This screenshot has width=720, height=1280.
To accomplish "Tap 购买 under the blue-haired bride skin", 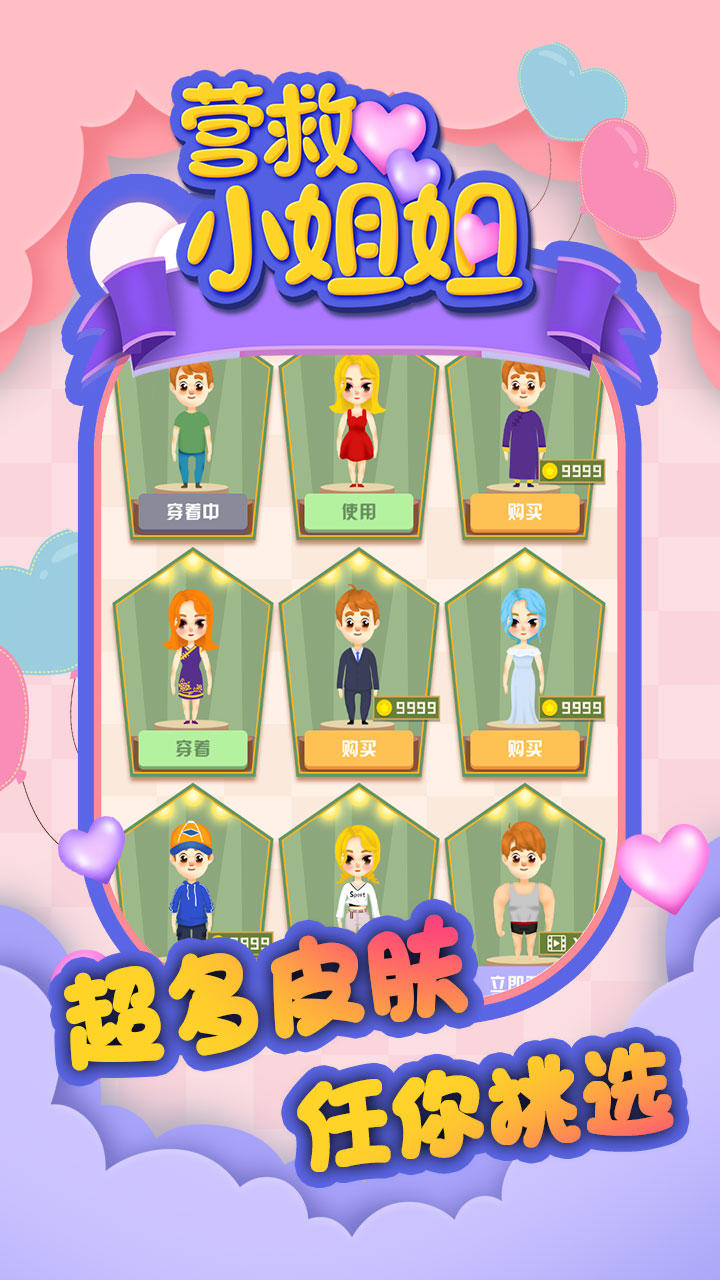I will 524,748.
